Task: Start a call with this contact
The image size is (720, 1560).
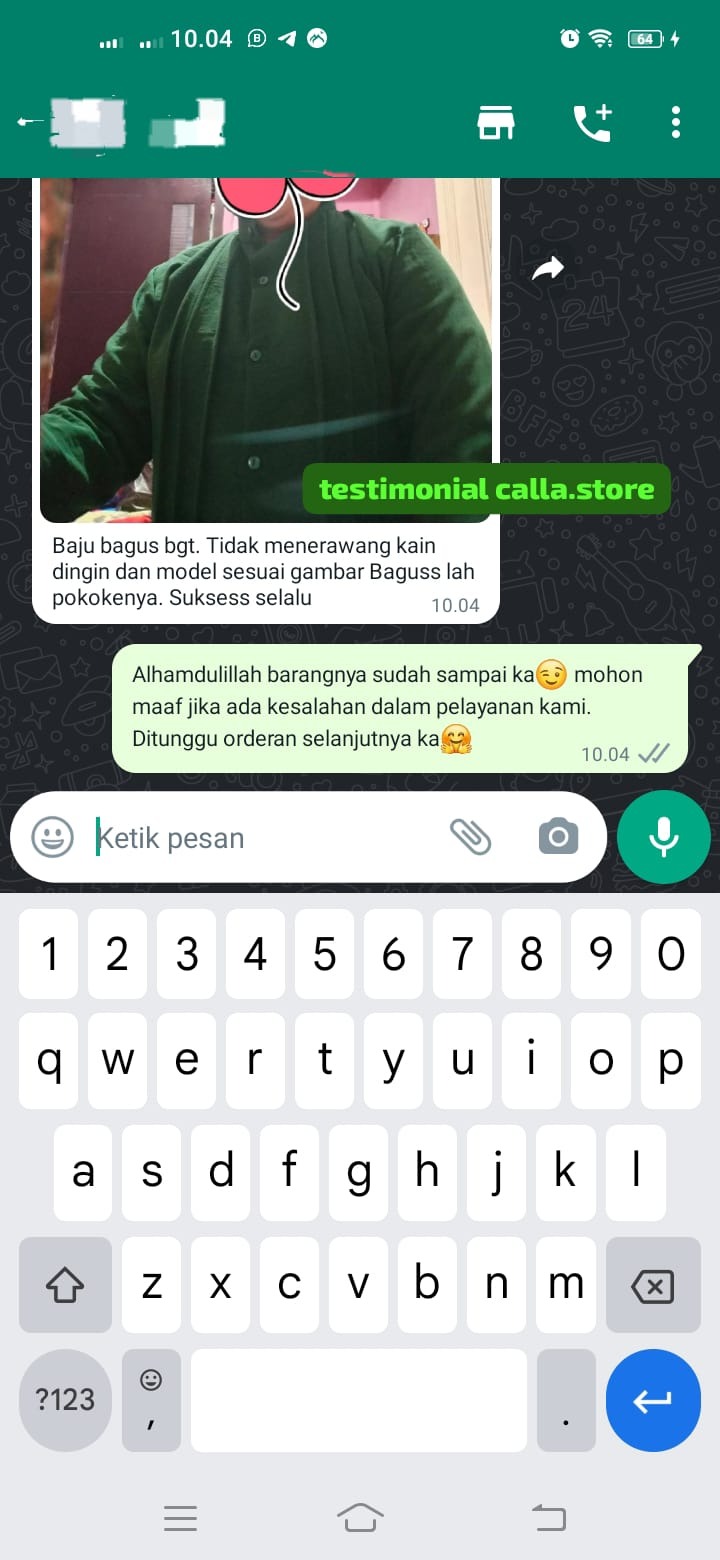Action: [591, 122]
